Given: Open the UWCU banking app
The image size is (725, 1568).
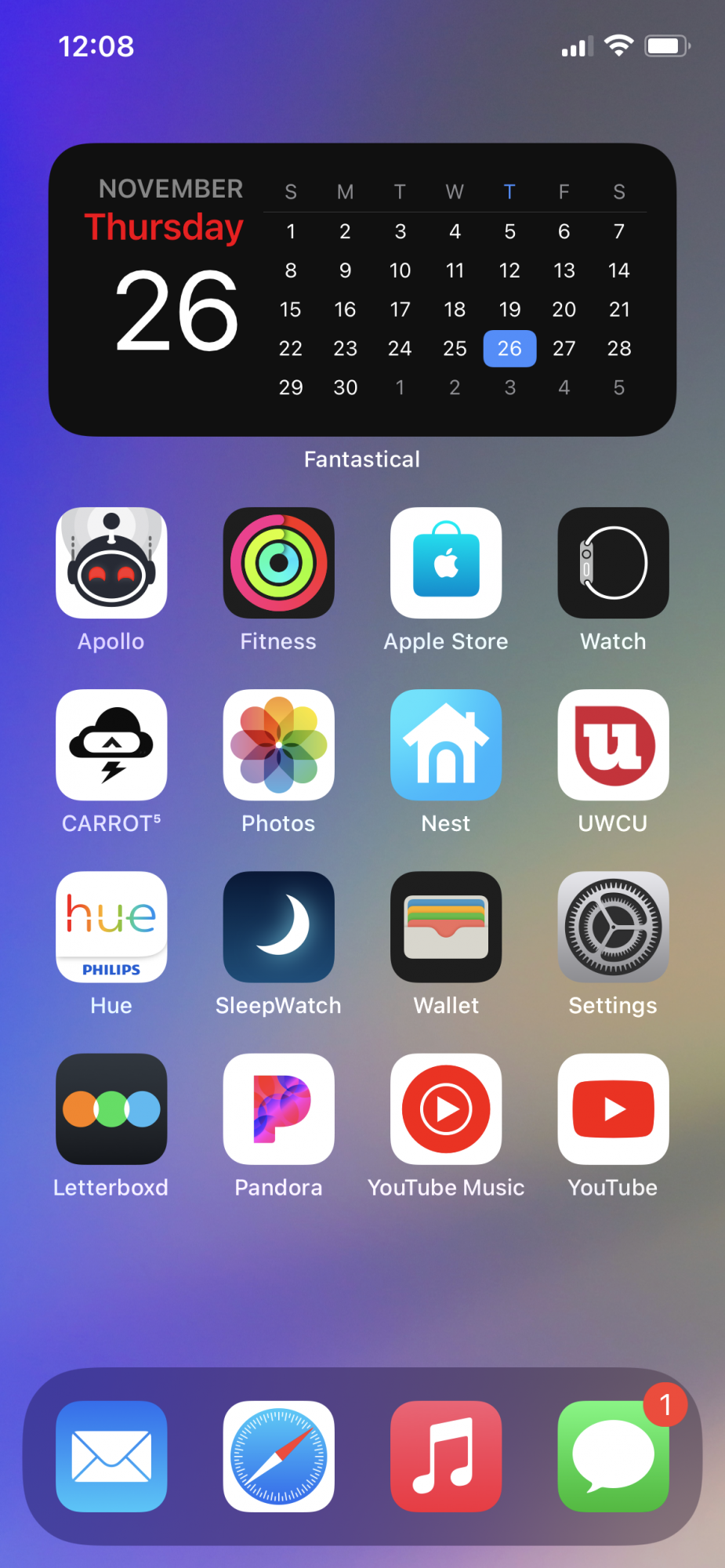Looking at the screenshot, I should pyautogui.click(x=613, y=745).
